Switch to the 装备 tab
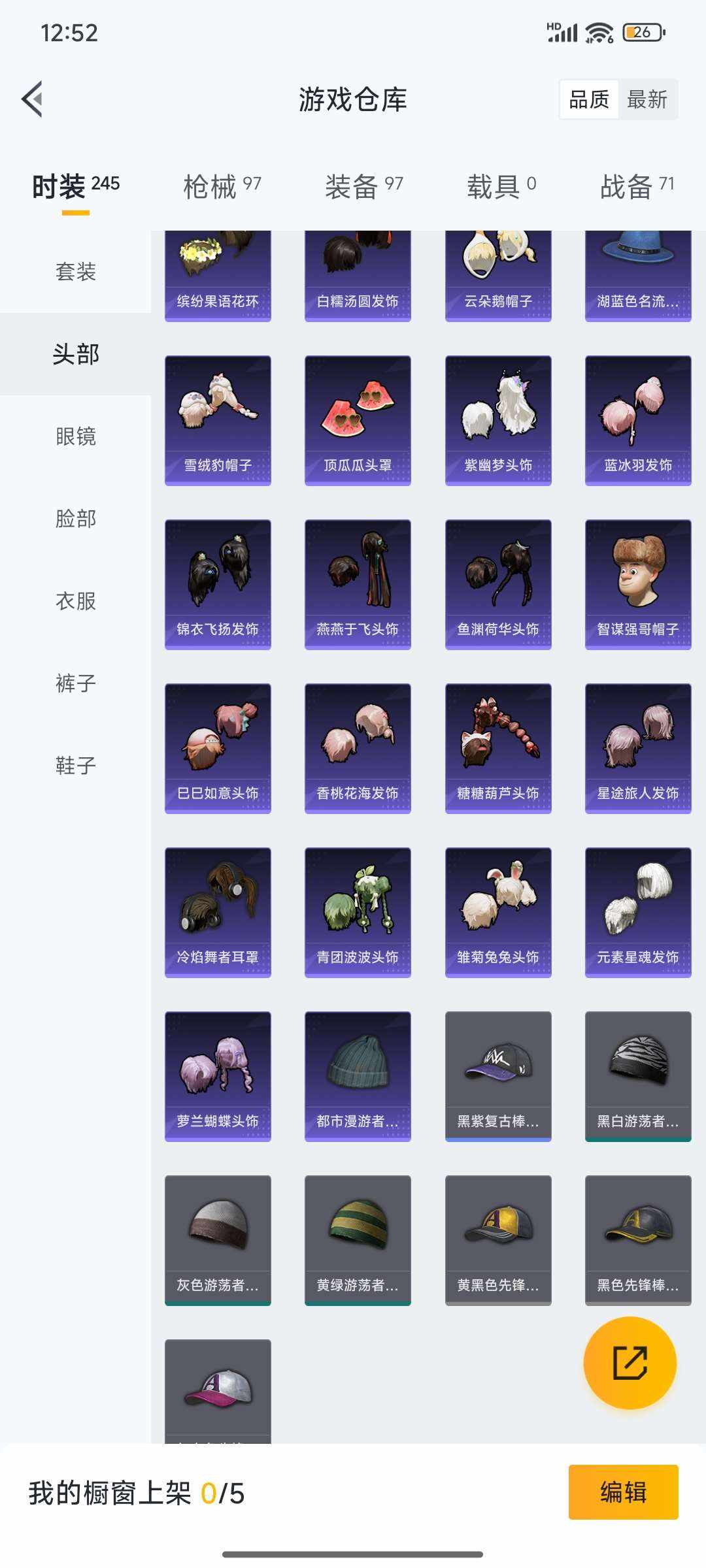 pyautogui.click(x=364, y=186)
